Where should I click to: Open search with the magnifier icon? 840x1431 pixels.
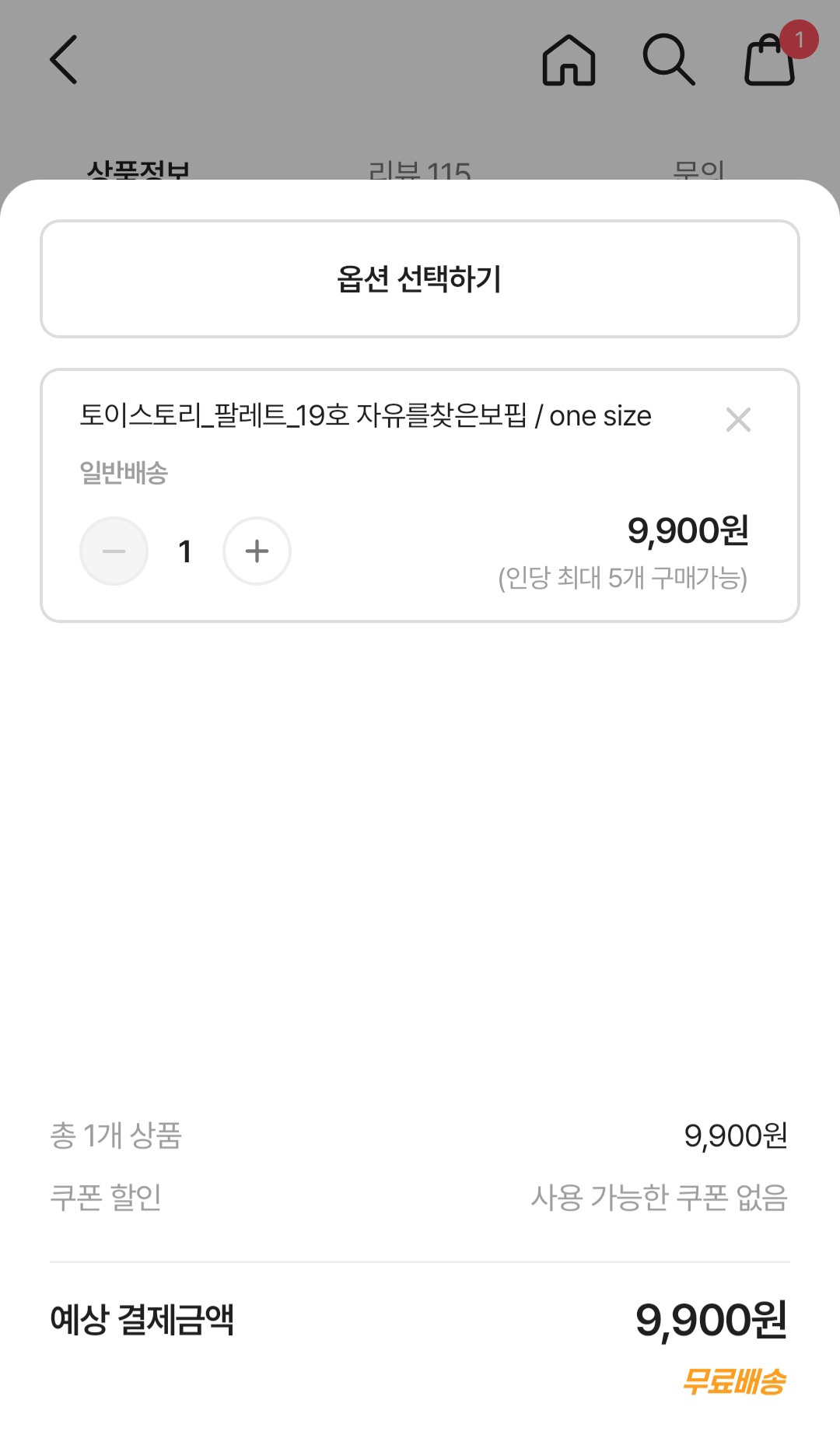[669, 59]
